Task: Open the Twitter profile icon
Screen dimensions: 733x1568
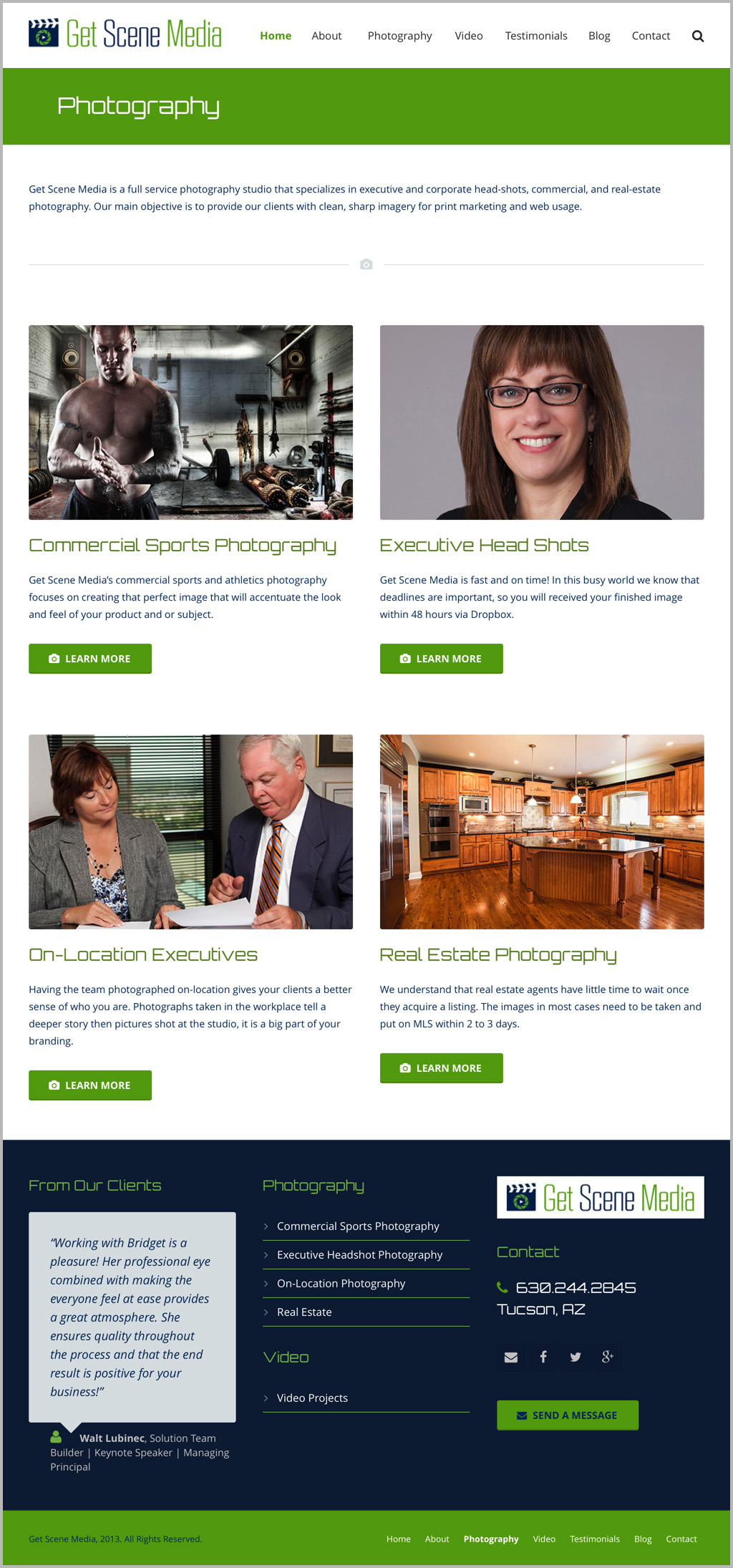Action: pos(576,1357)
